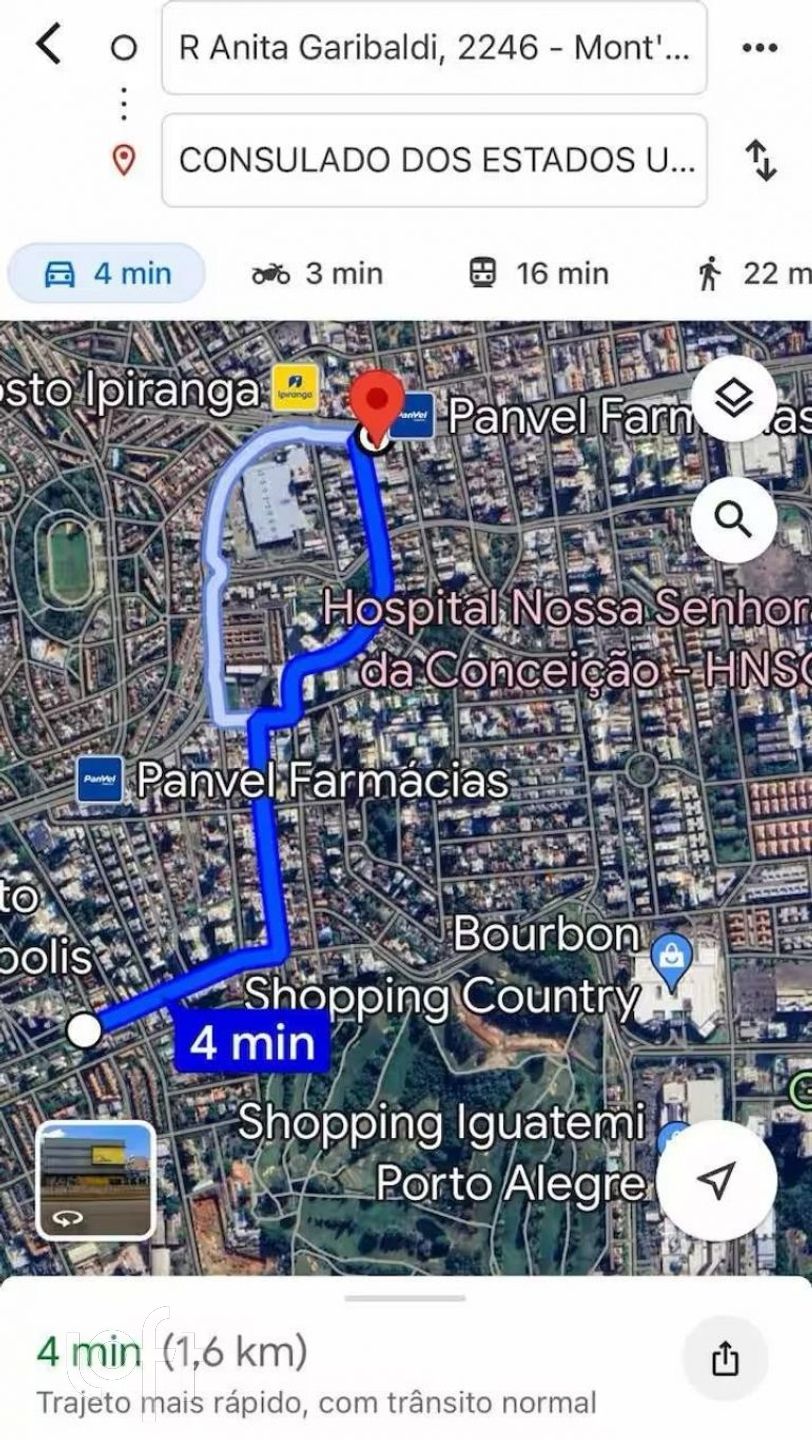
Task: Switch to walking 22 min mode
Action: point(754,273)
